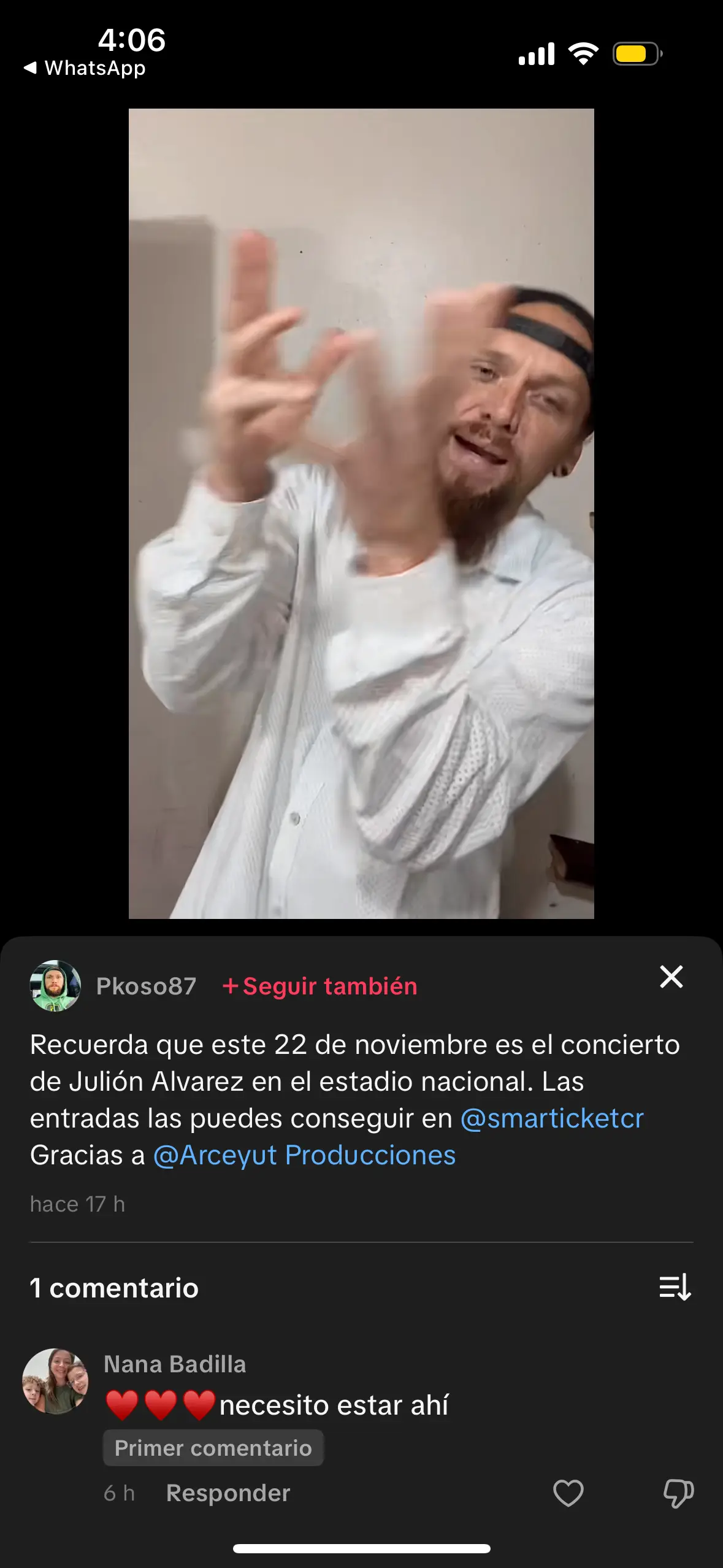This screenshot has height=1568, width=723.
Task: Tap the video to pause playback
Action: (x=361, y=513)
